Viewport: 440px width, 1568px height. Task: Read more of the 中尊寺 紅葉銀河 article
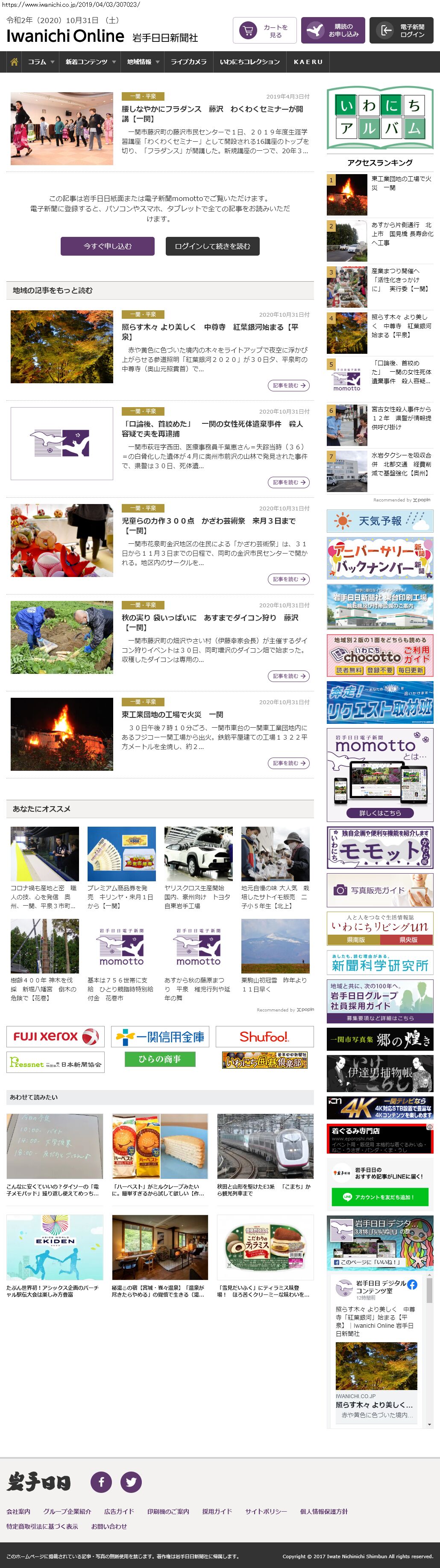288,385
